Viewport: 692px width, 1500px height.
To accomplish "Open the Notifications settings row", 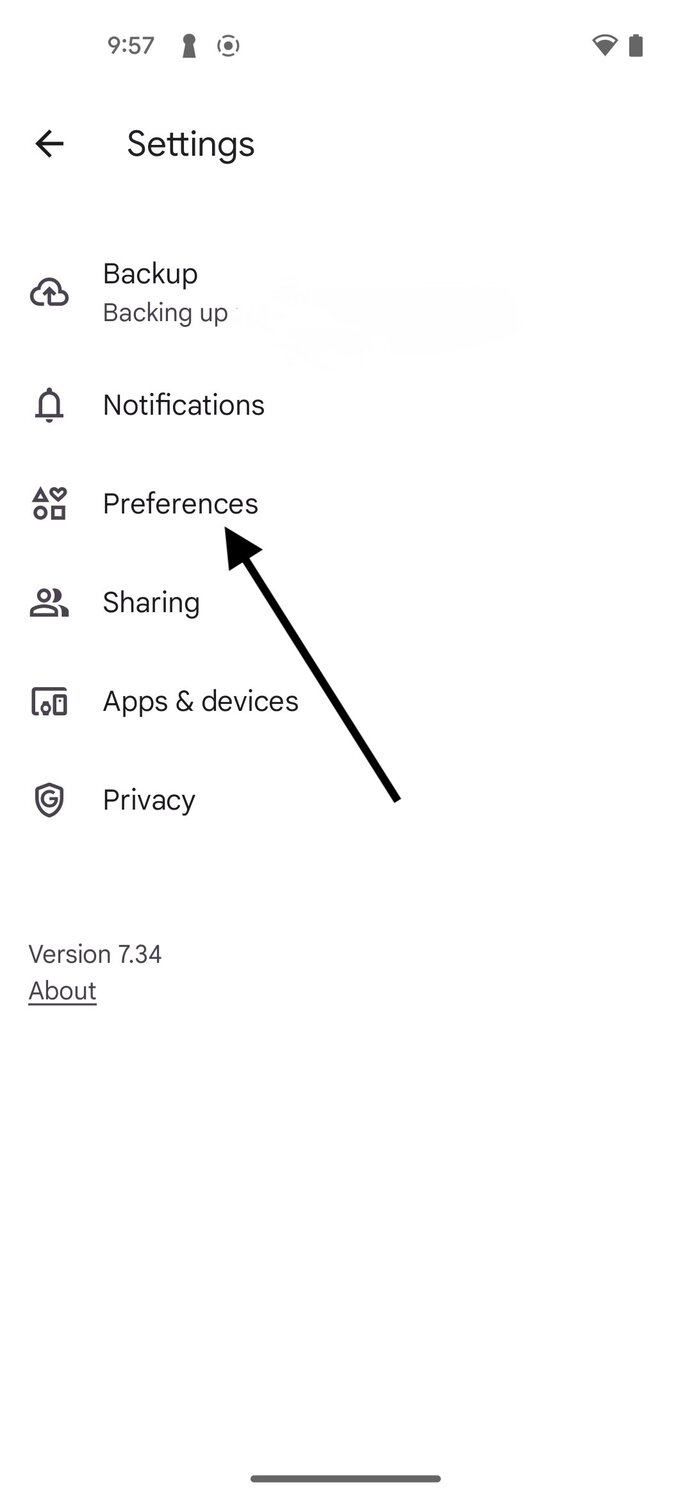I will [x=346, y=405].
